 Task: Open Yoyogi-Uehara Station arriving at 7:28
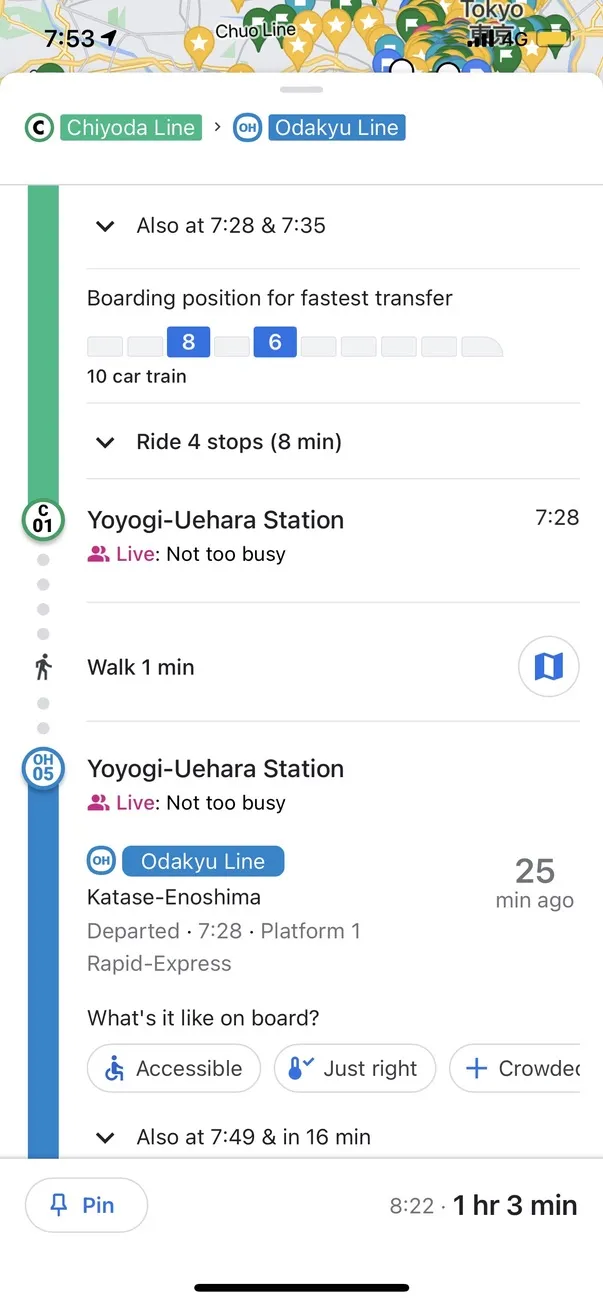point(216,520)
